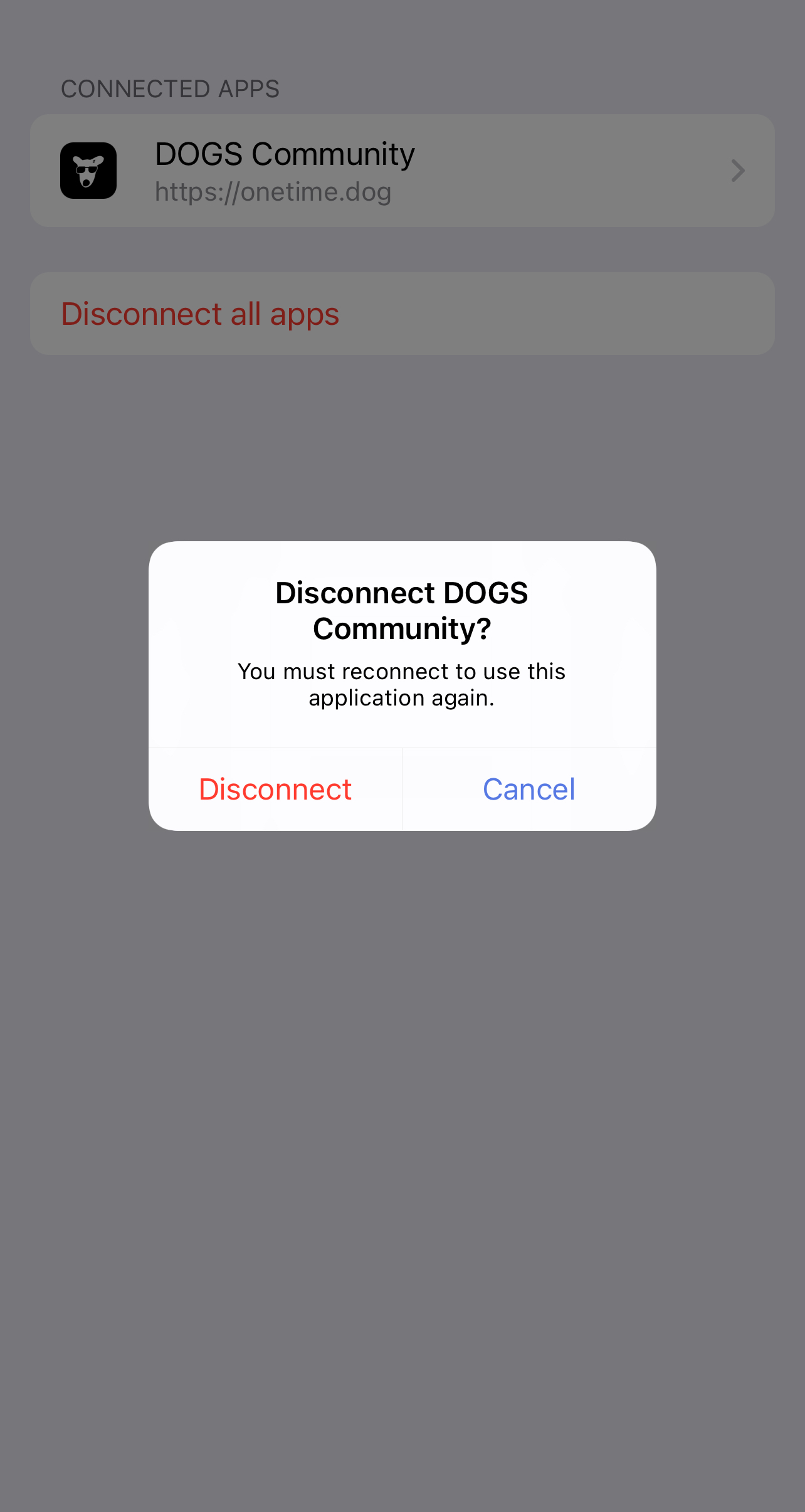Confirm Disconnect in the dialog
The image size is (805, 1512).
[275, 789]
